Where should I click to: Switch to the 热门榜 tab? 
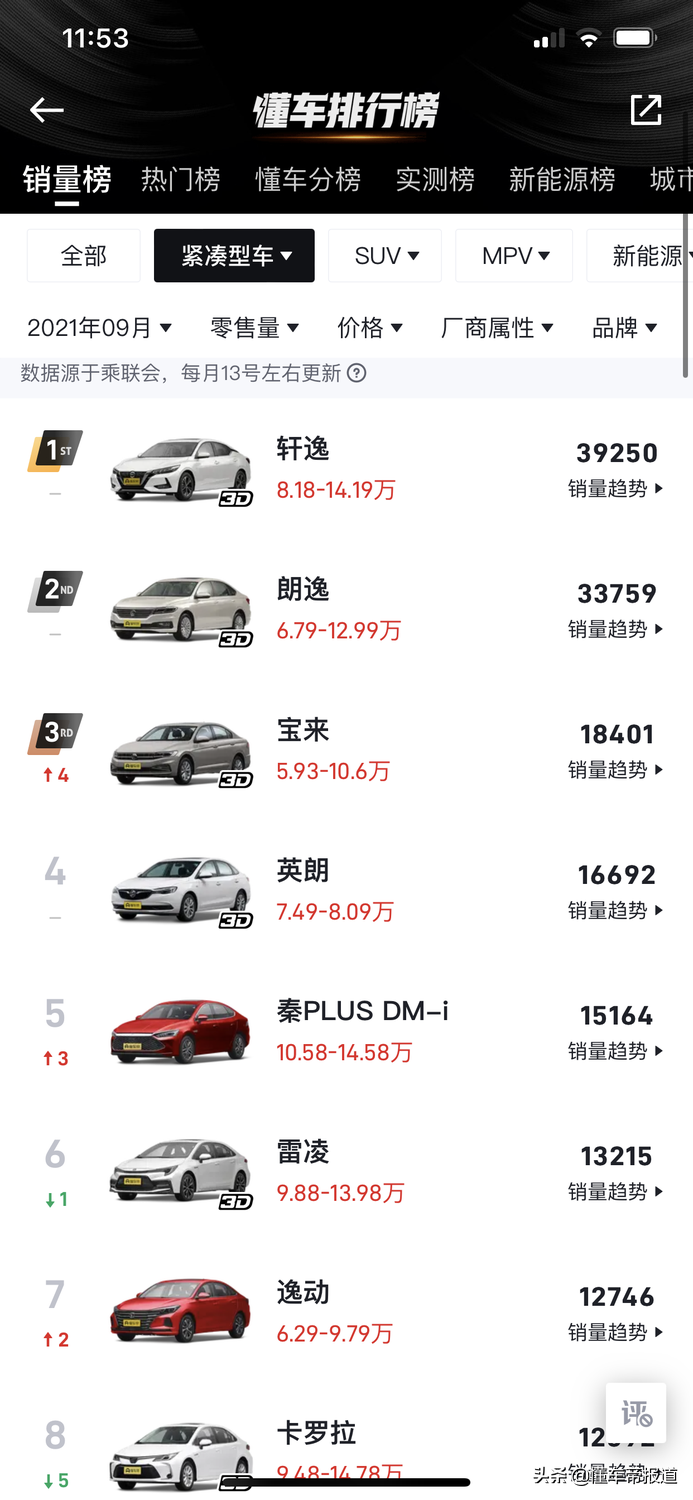(180, 180)
